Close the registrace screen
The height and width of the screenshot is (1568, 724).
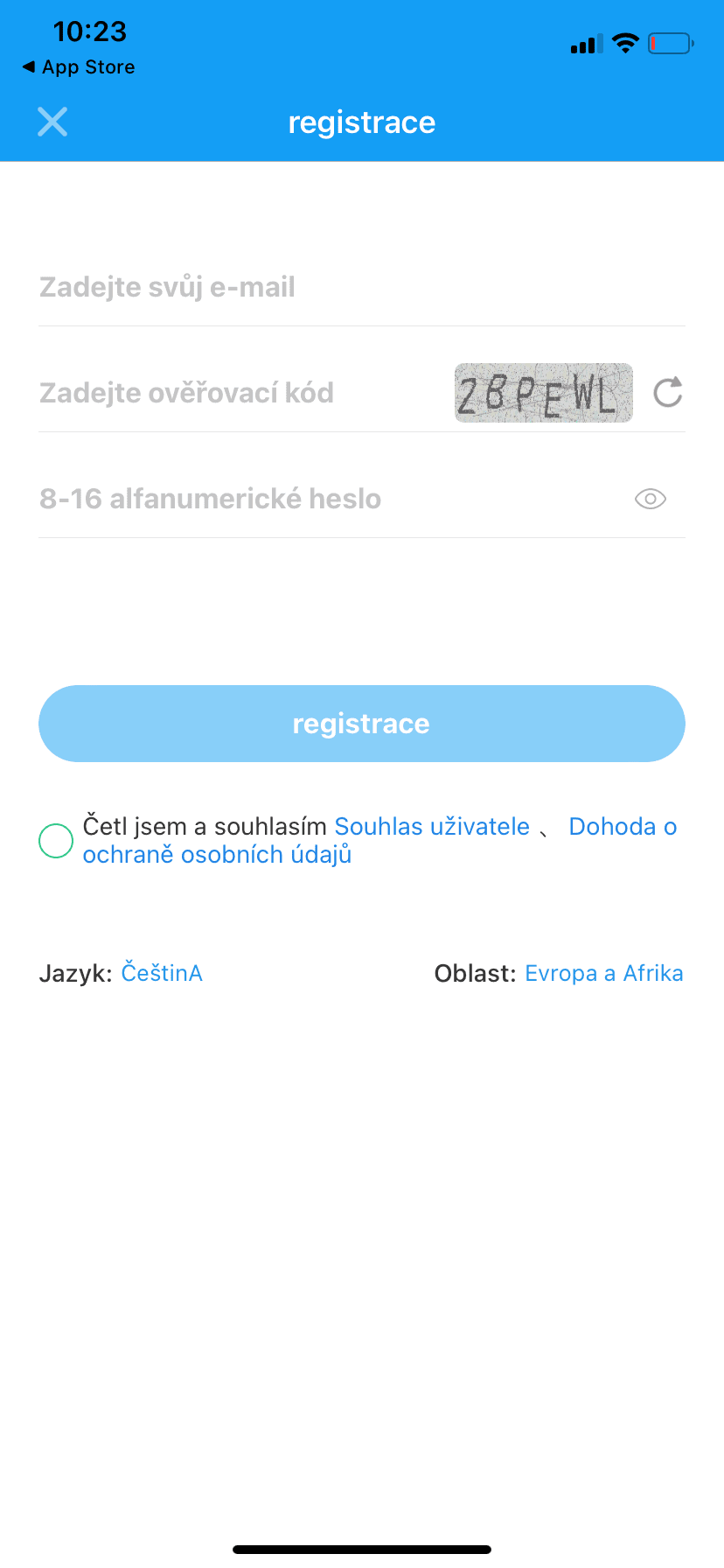(x=52, y=122)
